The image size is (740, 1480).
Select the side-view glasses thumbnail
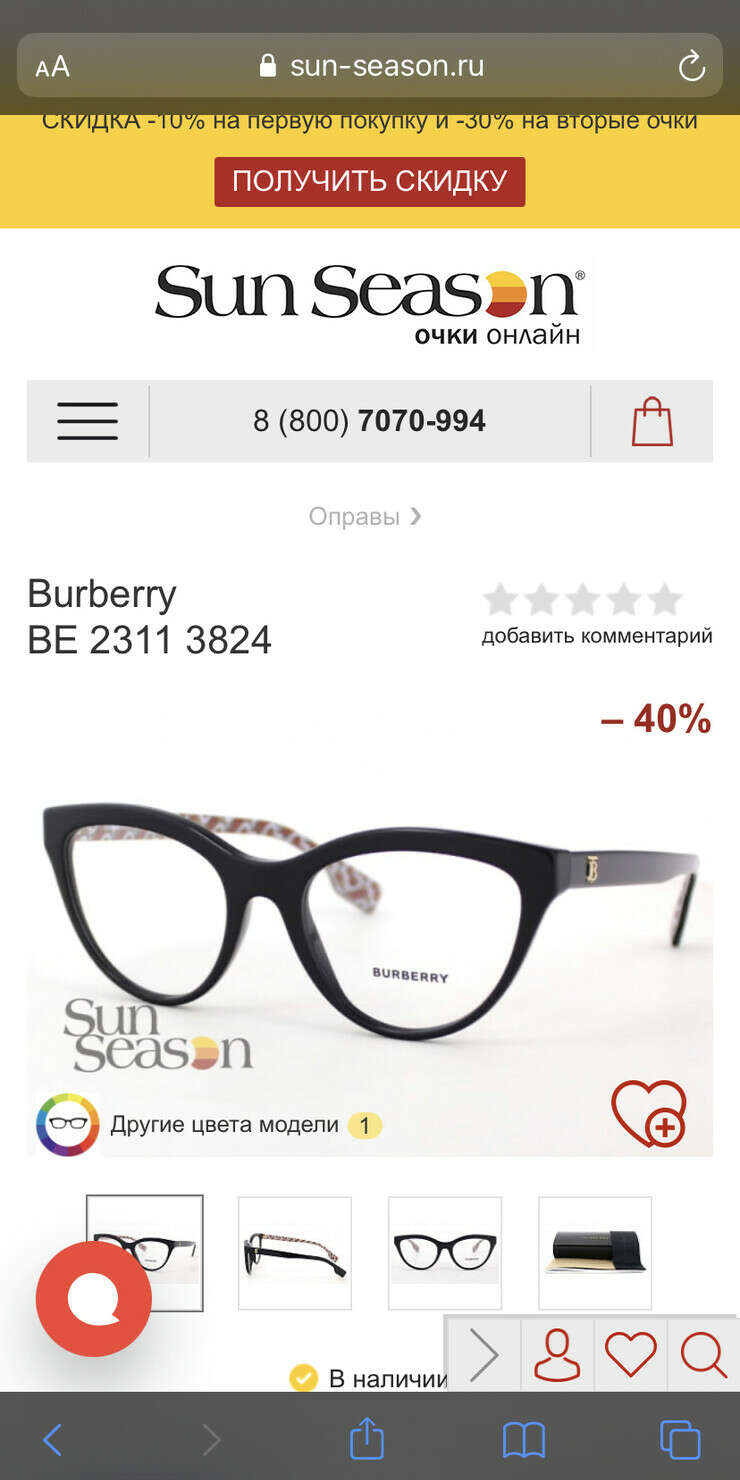pyautogui.click(x=295, y=1253)
